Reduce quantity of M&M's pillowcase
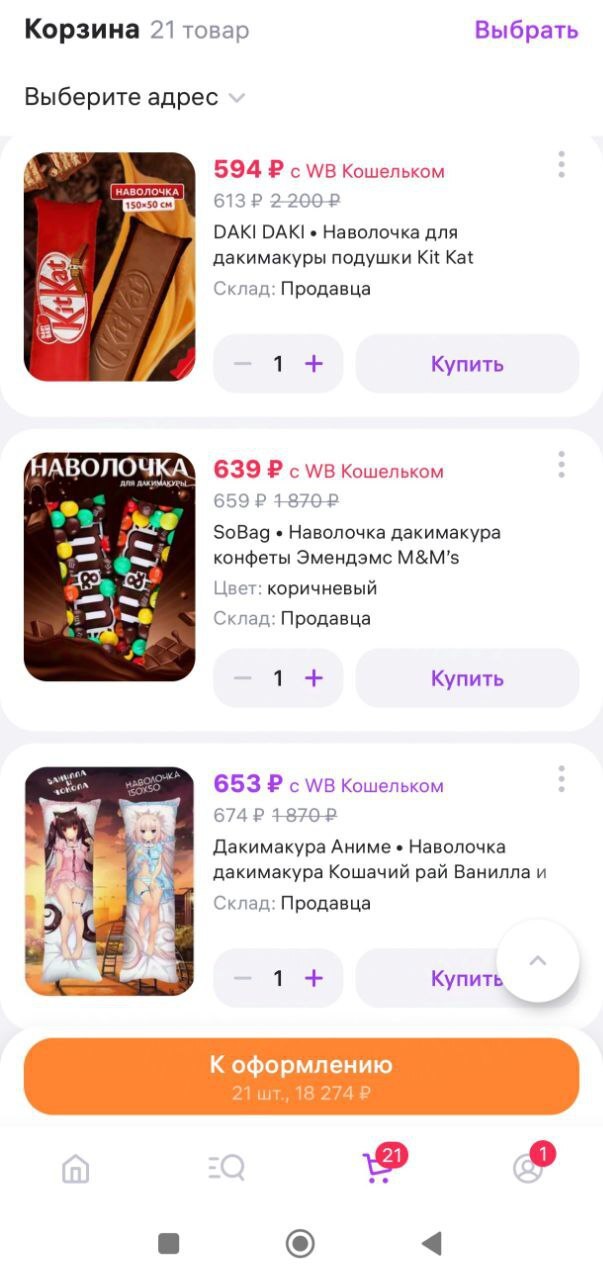 pos(242,678)
